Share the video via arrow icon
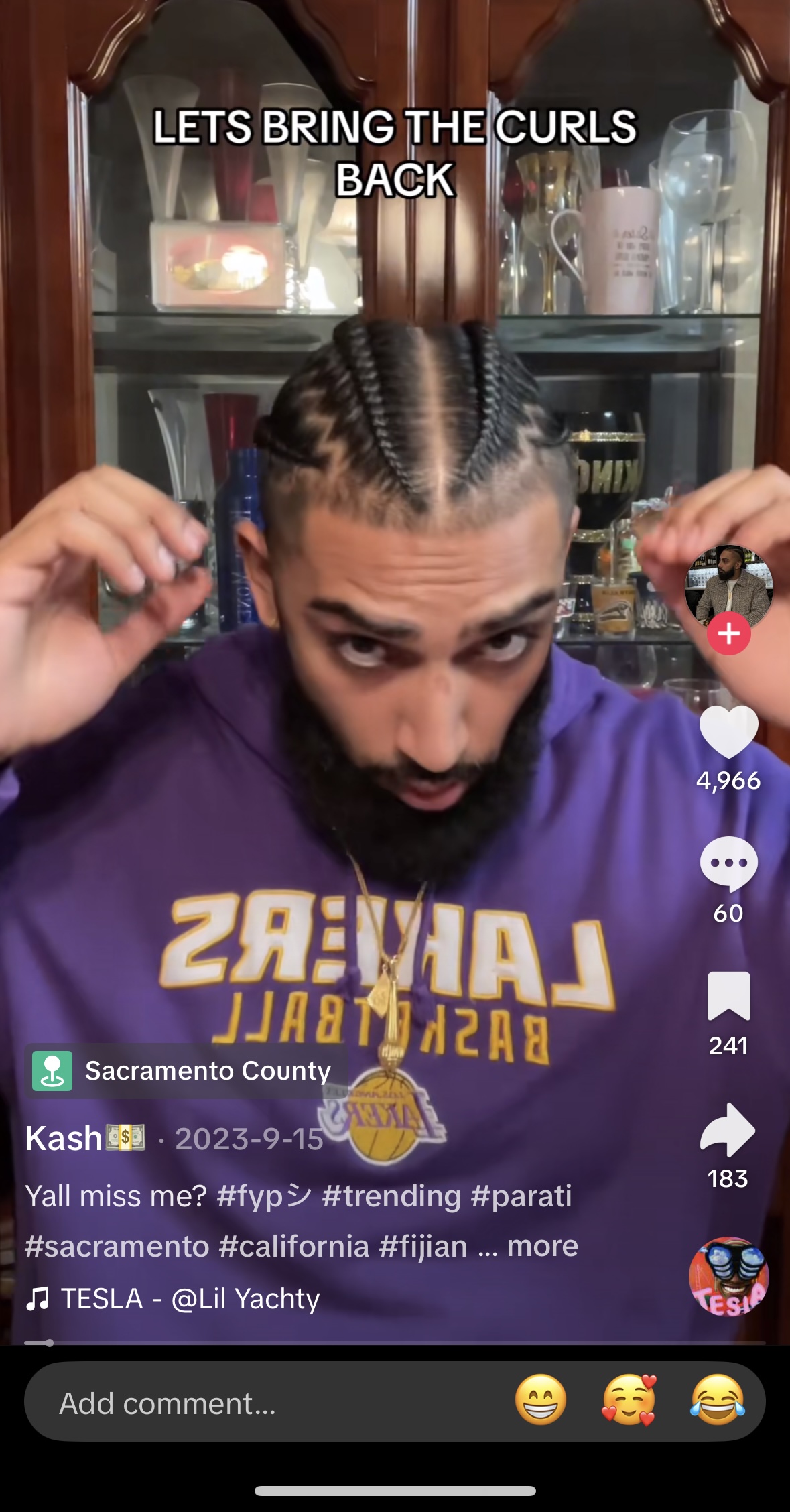Screen dimensions: 790x1512 pyautogui.click(x=728, y=1130)
